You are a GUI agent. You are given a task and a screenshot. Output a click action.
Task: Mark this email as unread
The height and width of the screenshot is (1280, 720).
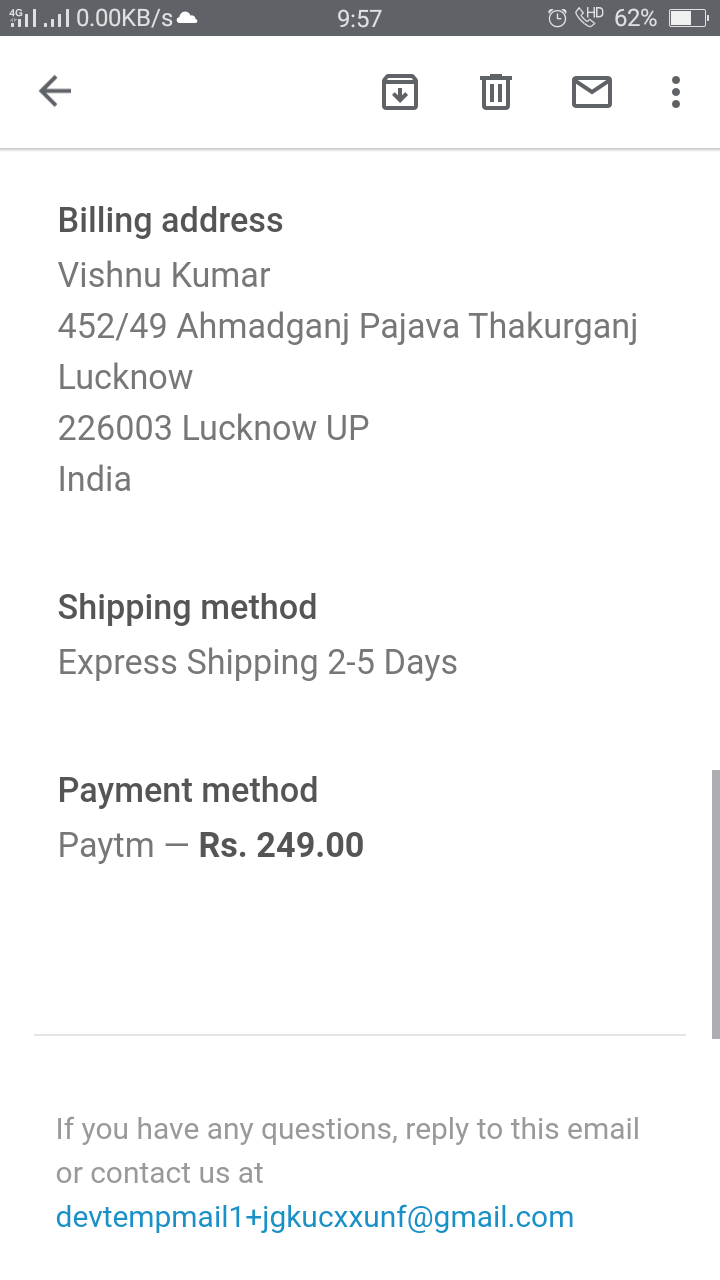pos(591,92)
